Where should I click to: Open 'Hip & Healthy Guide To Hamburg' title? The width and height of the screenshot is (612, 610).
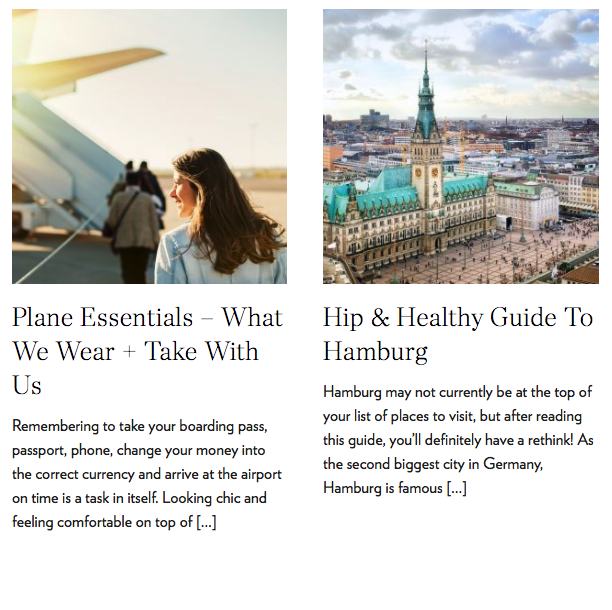457,334
